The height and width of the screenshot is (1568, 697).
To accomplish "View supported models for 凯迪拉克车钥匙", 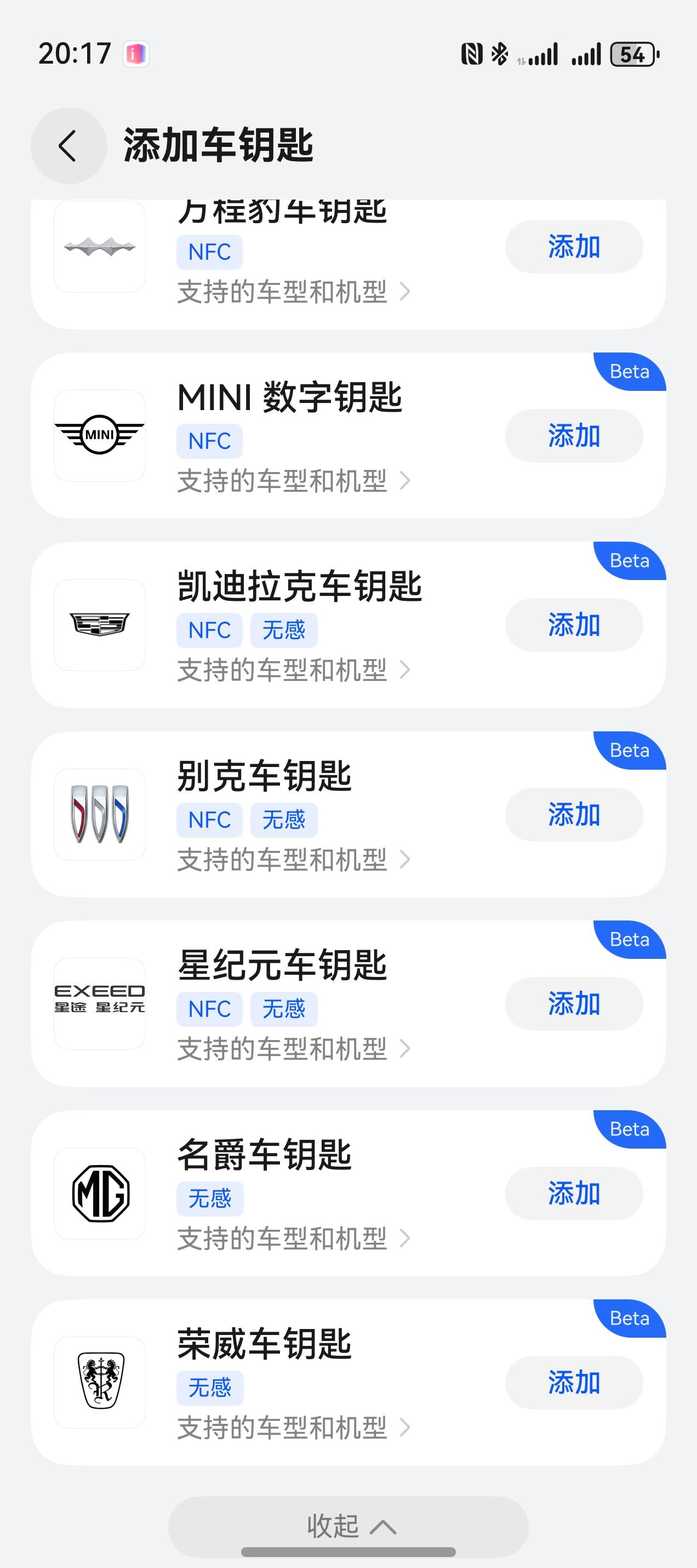I will (293, 670).
